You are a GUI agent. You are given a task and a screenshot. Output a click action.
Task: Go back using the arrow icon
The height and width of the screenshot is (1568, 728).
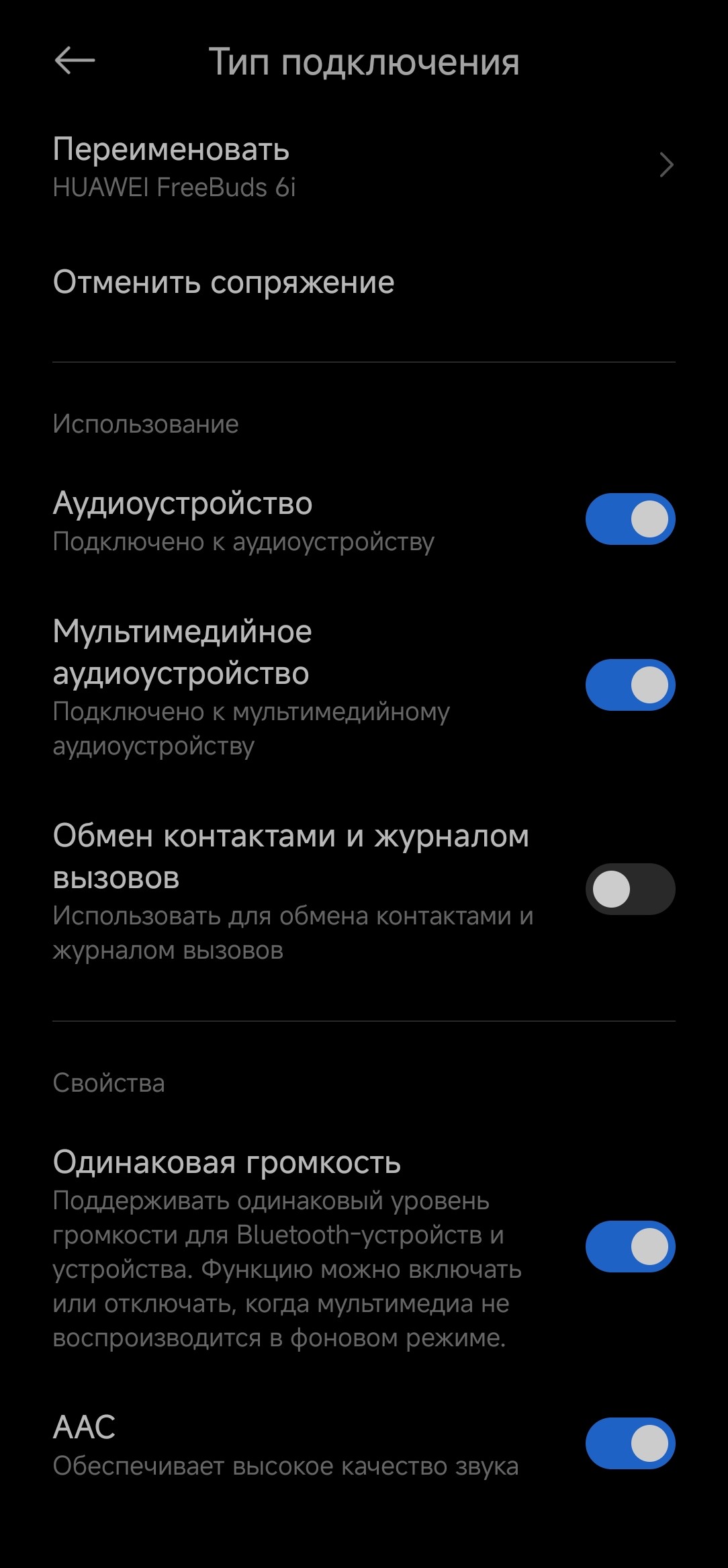click(x=75, y=61)
